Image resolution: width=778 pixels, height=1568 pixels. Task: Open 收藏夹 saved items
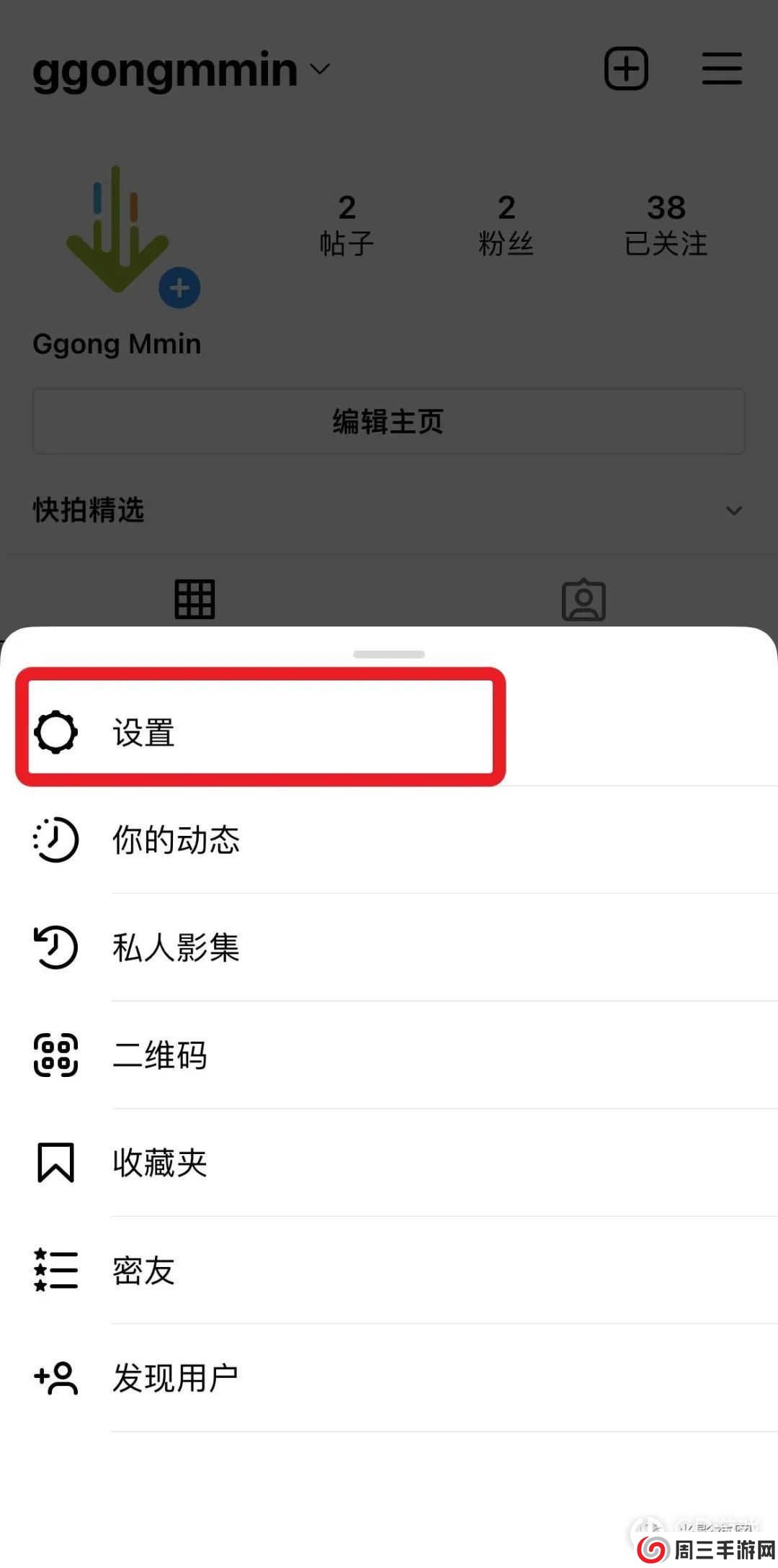click(160, 1163)
